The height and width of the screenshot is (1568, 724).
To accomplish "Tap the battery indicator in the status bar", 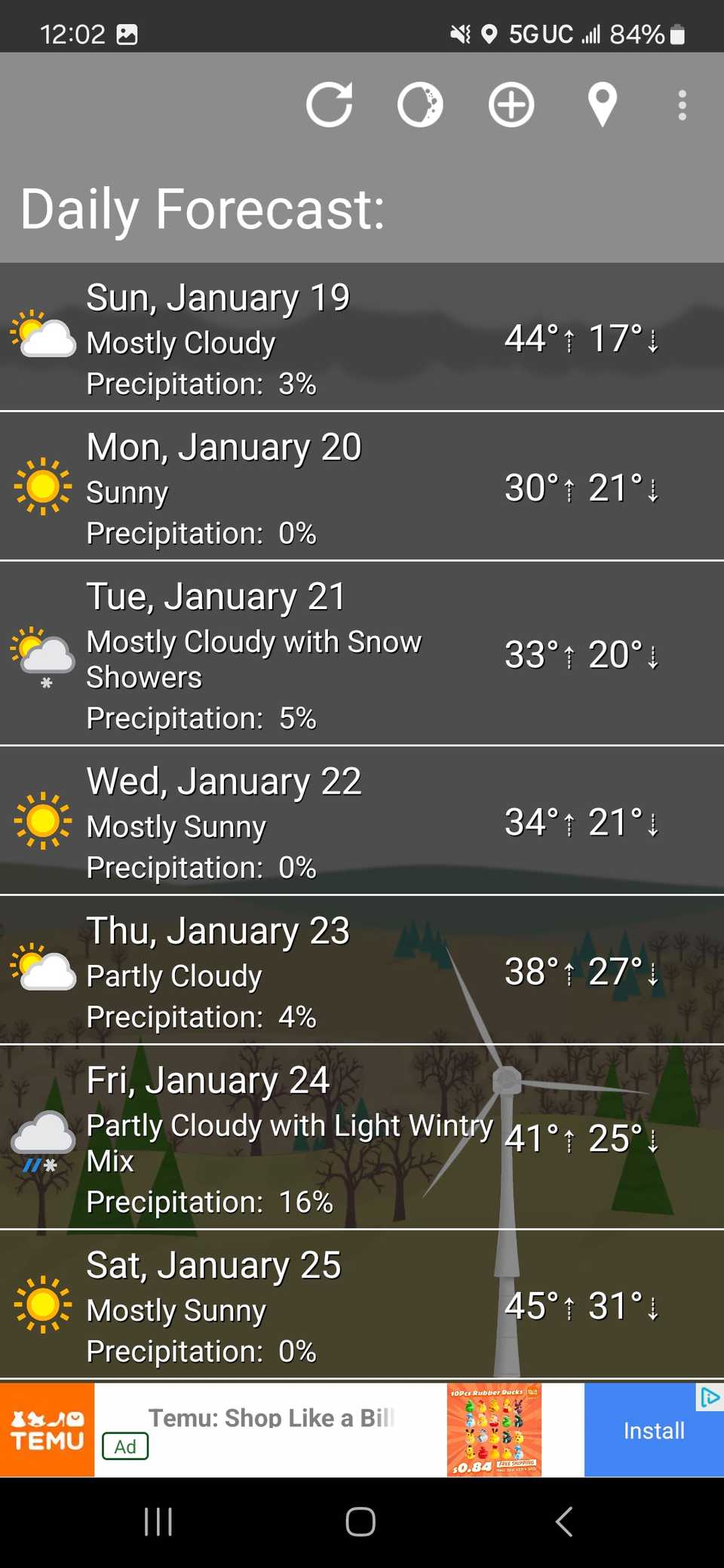I will coord(677,33).
